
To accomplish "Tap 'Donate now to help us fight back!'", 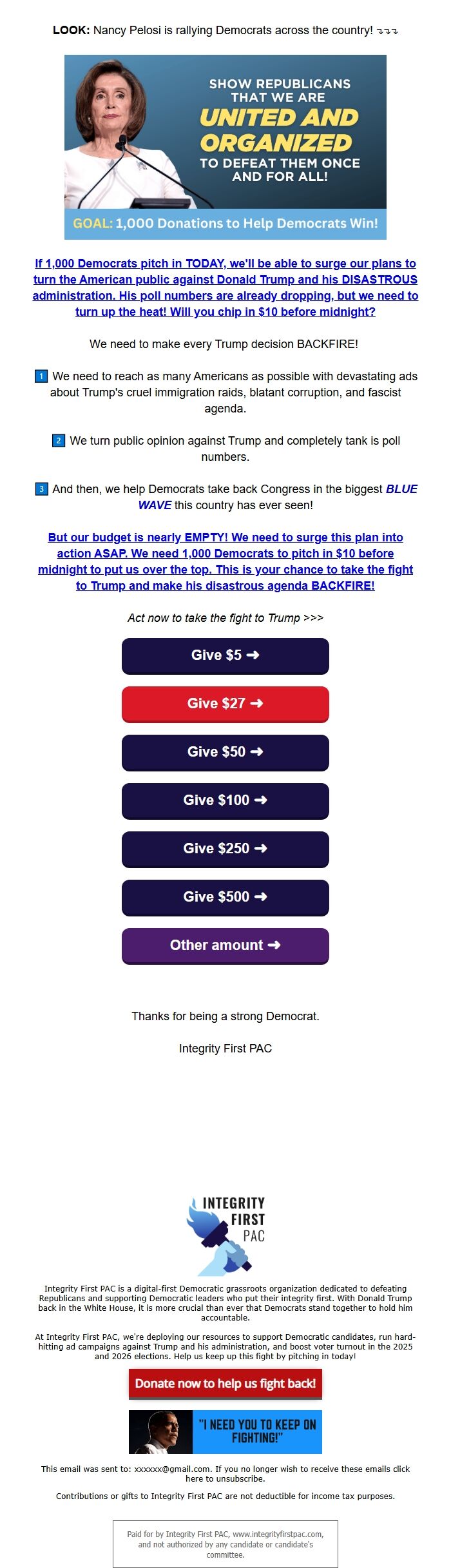I will [225, 1384].
